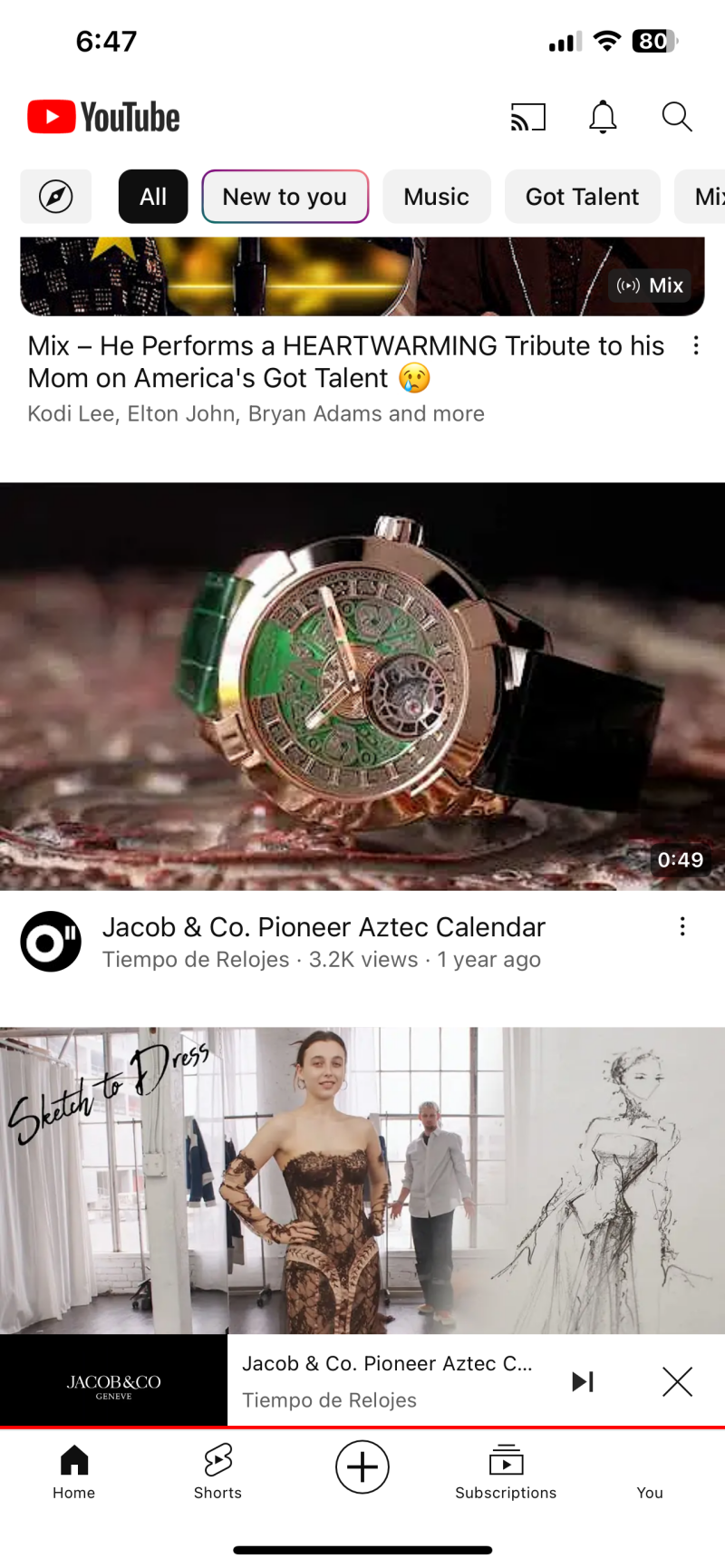Close the miniplayer
Image resolution: width=725 pixels, height=1568 pixels.
(x=677, y=1381)
